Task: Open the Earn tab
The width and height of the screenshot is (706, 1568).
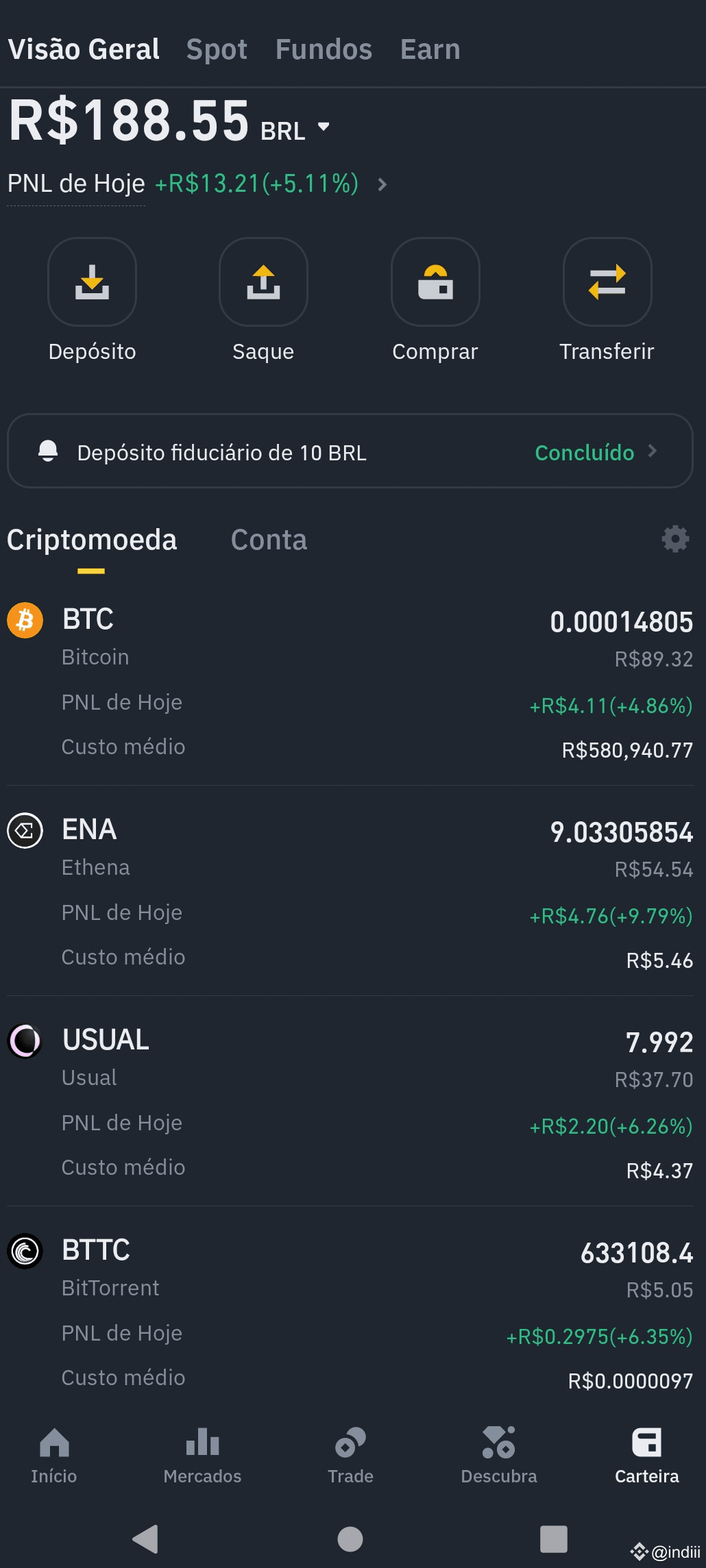Action: (430, 49)
